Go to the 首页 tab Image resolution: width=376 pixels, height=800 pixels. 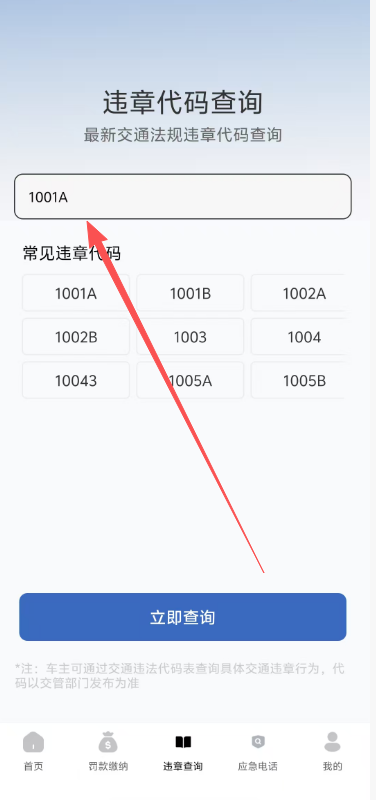[x=34, y=751]
